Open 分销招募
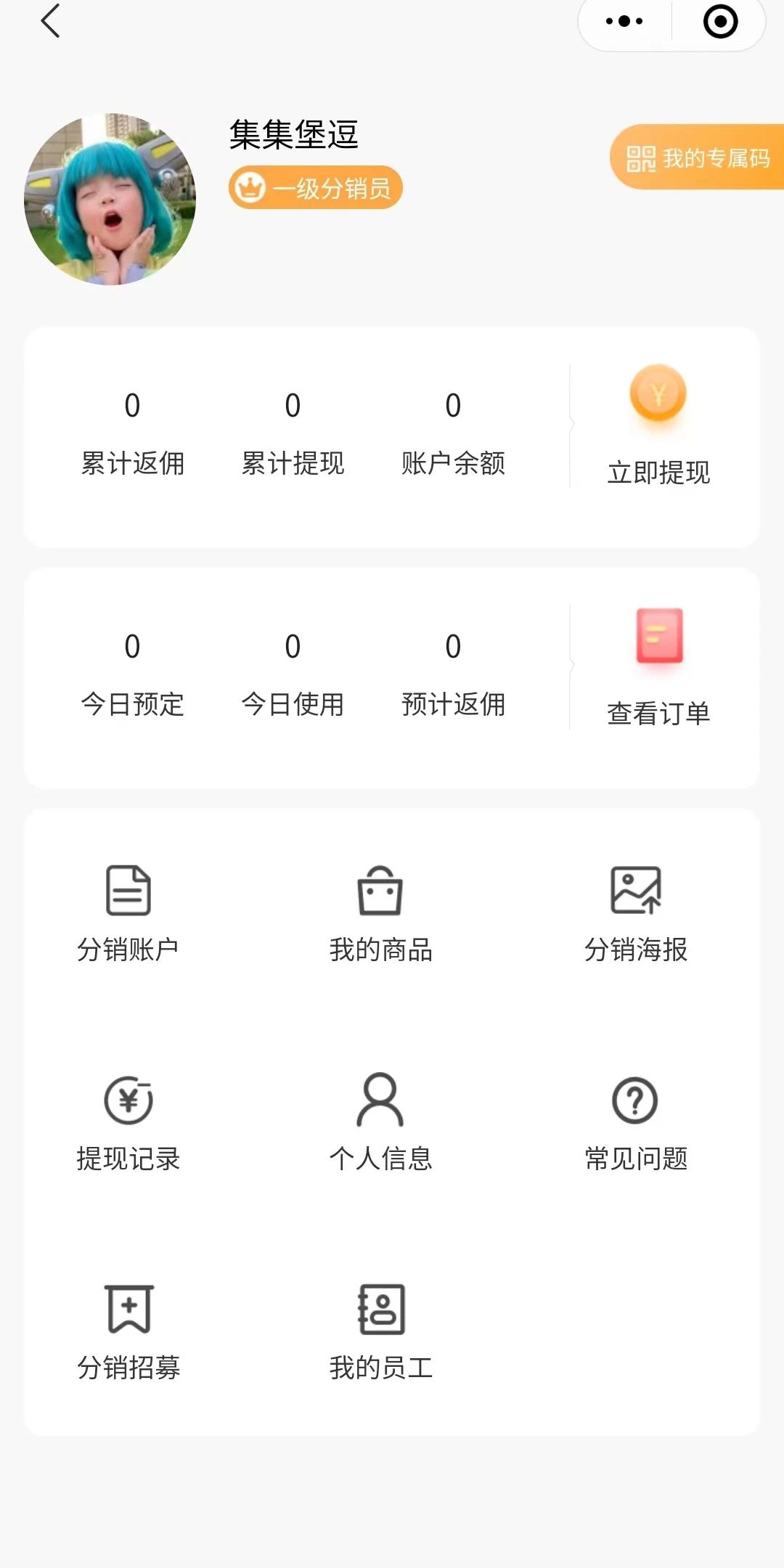784x1568 pixels. [128, 1332]
